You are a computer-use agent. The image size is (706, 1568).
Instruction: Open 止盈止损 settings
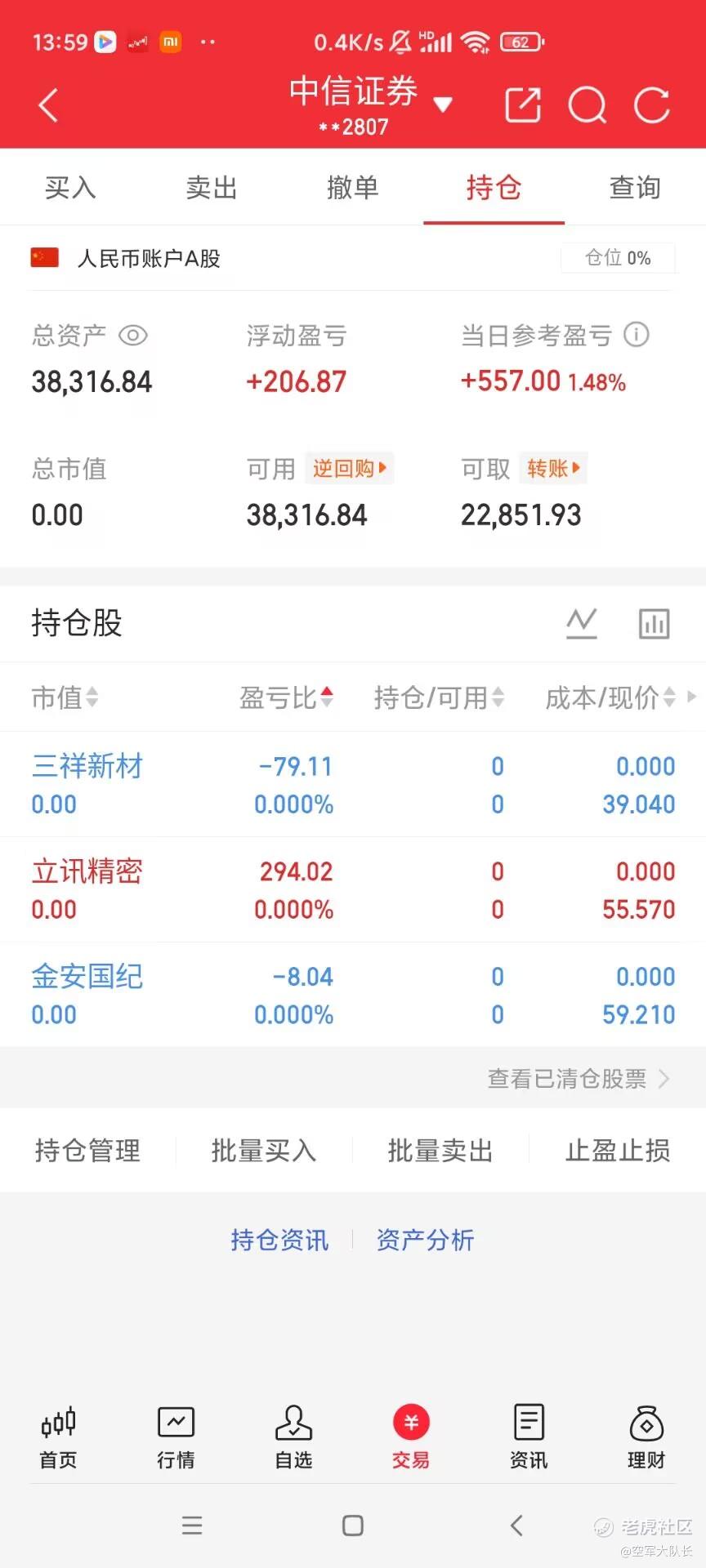[618, 1151]
